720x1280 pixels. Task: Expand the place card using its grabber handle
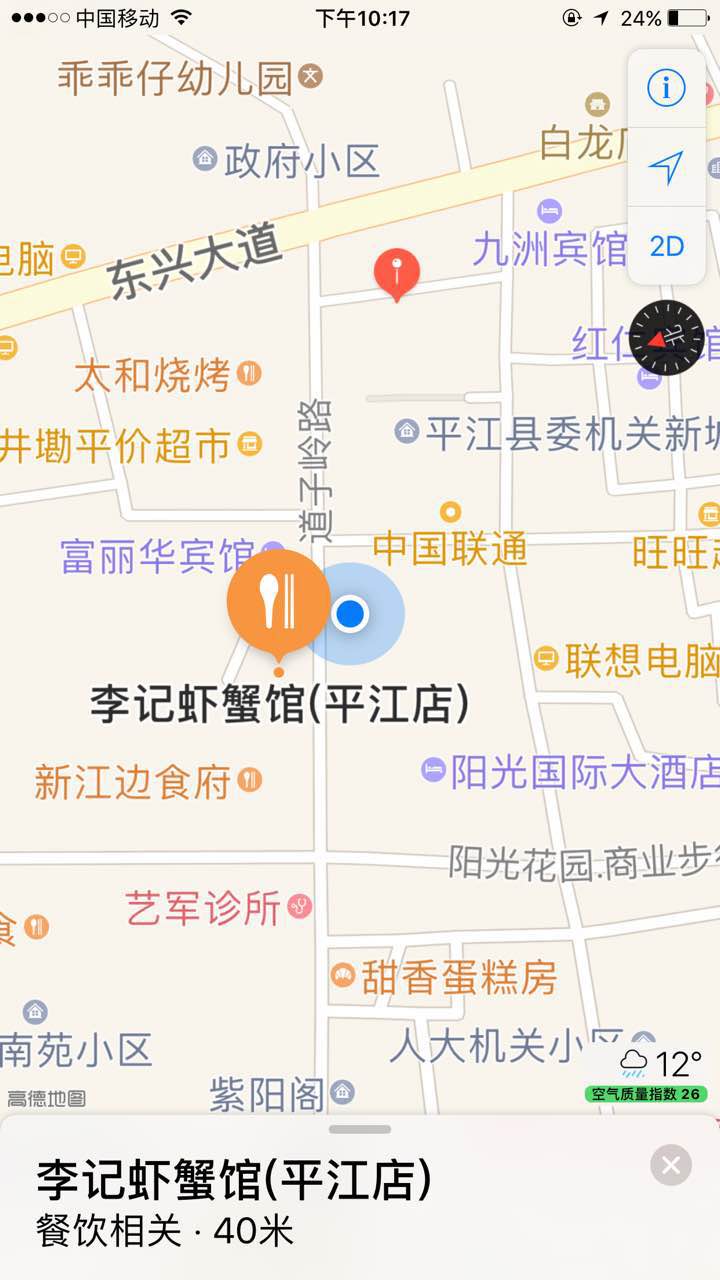click(x=360, y=1129)
